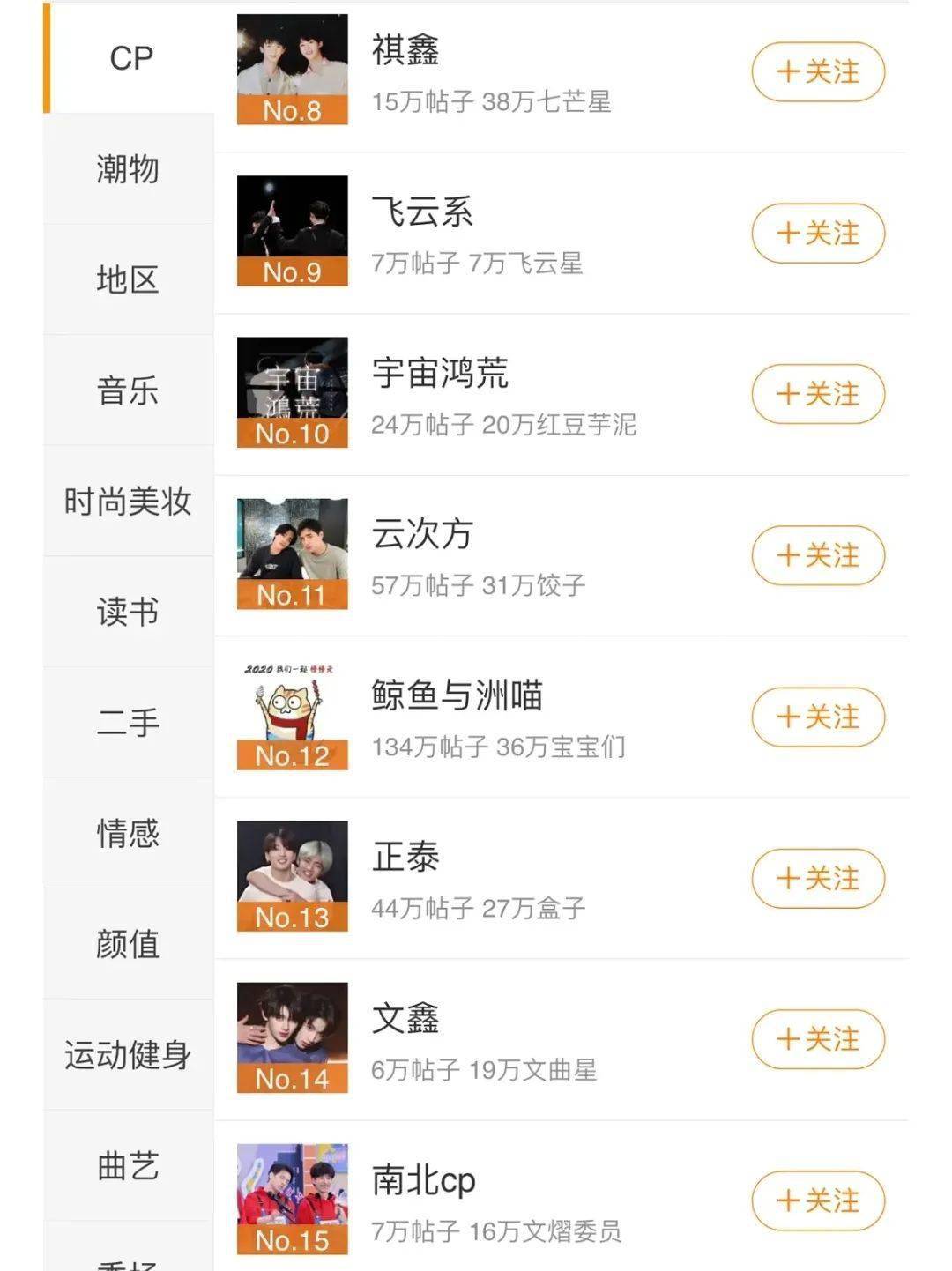The image size is (952, 1271).
Task: Follow the 祺鑫 topic
Action: 817,71
